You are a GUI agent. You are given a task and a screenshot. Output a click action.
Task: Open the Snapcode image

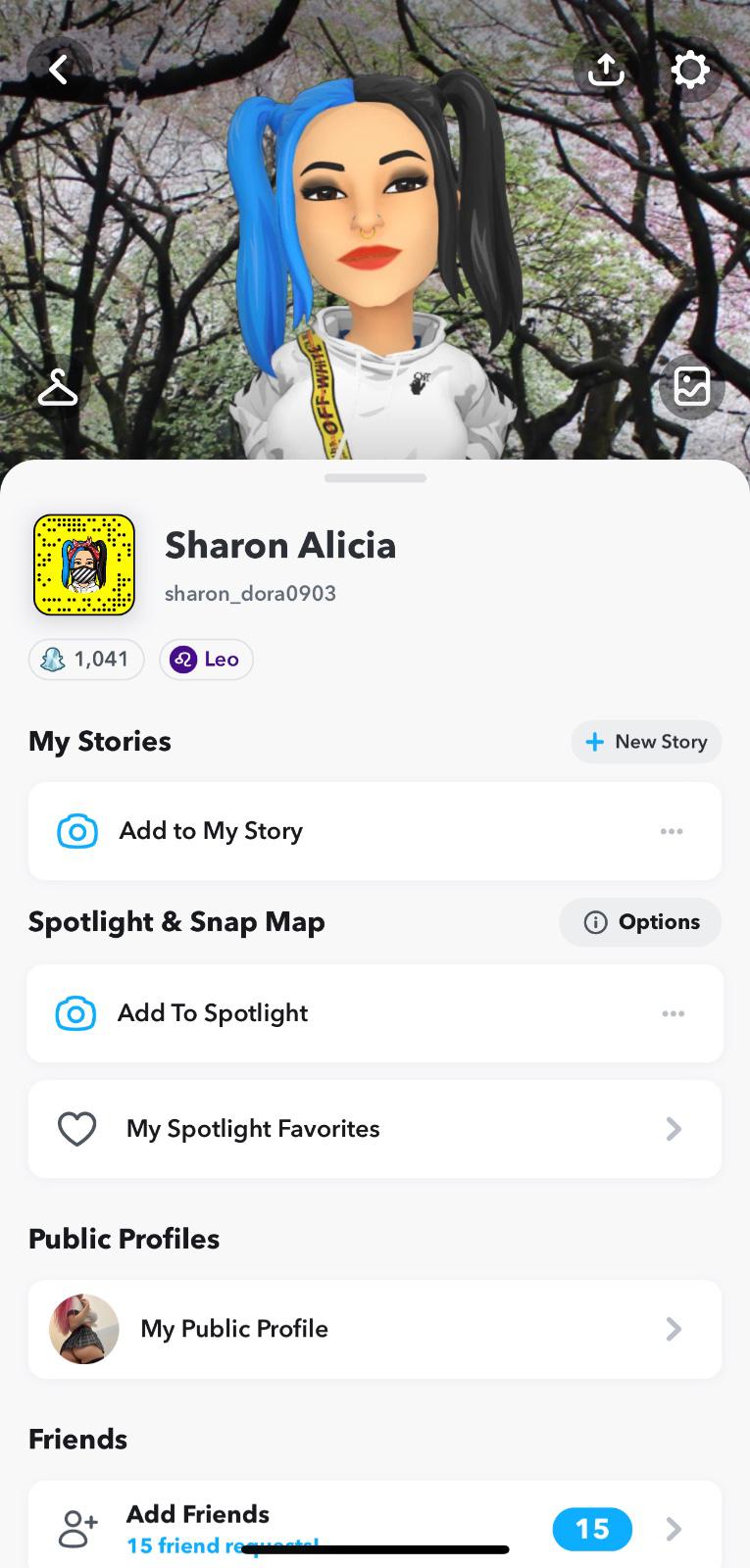tap(84, 565)
